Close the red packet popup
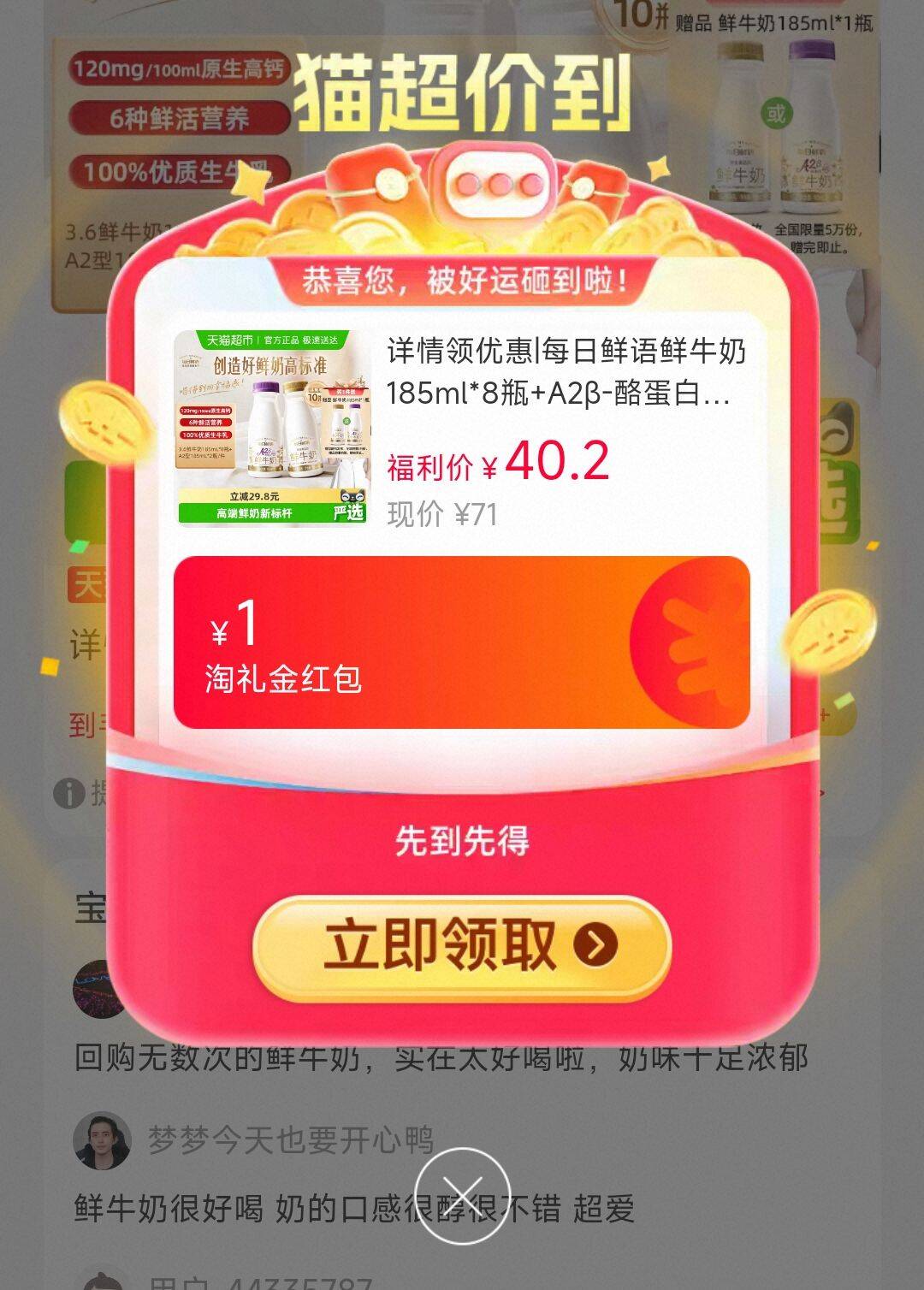The image size is (924, 1290). (x=462, y=1195)
